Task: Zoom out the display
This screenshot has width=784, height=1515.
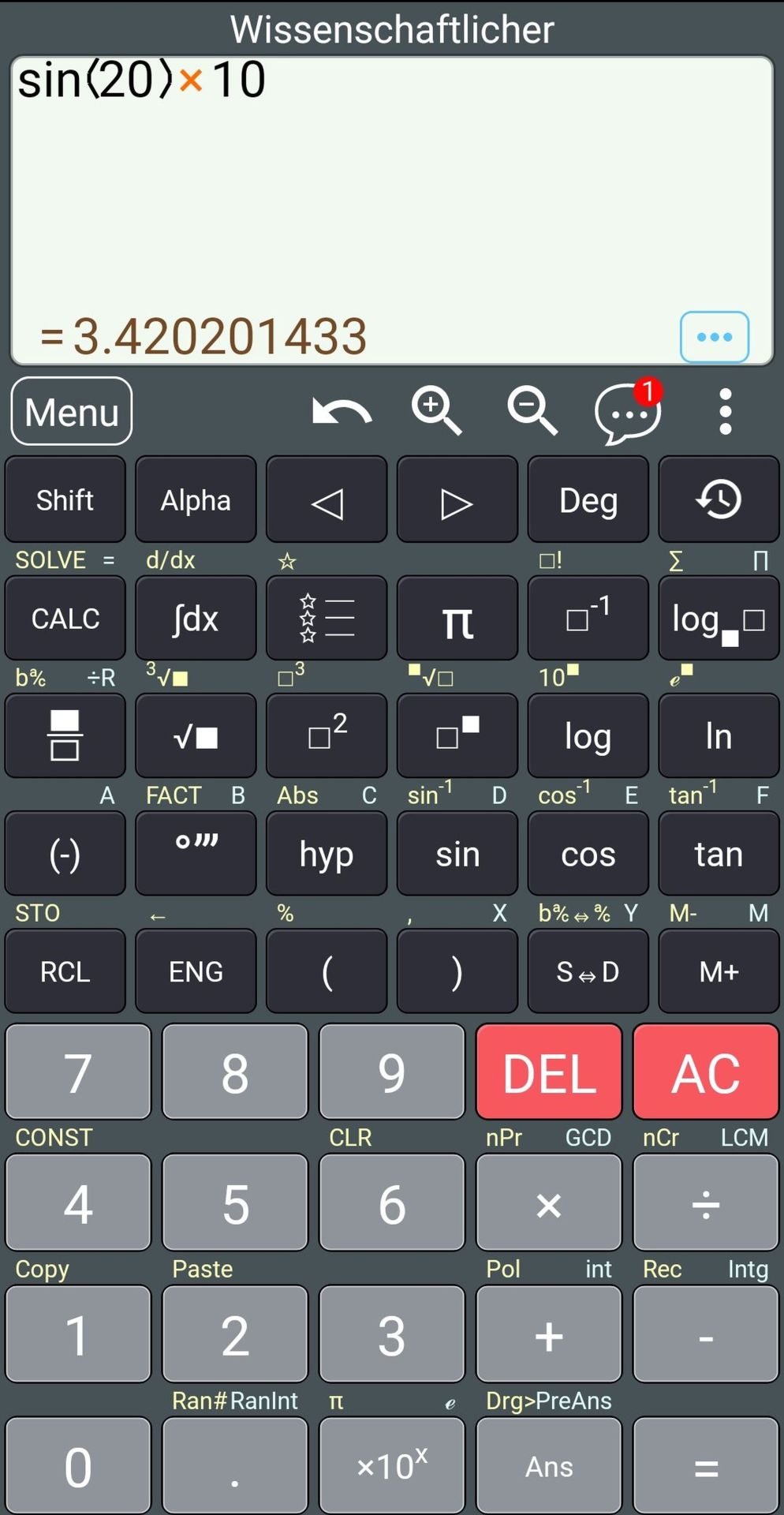Action: 532,411
